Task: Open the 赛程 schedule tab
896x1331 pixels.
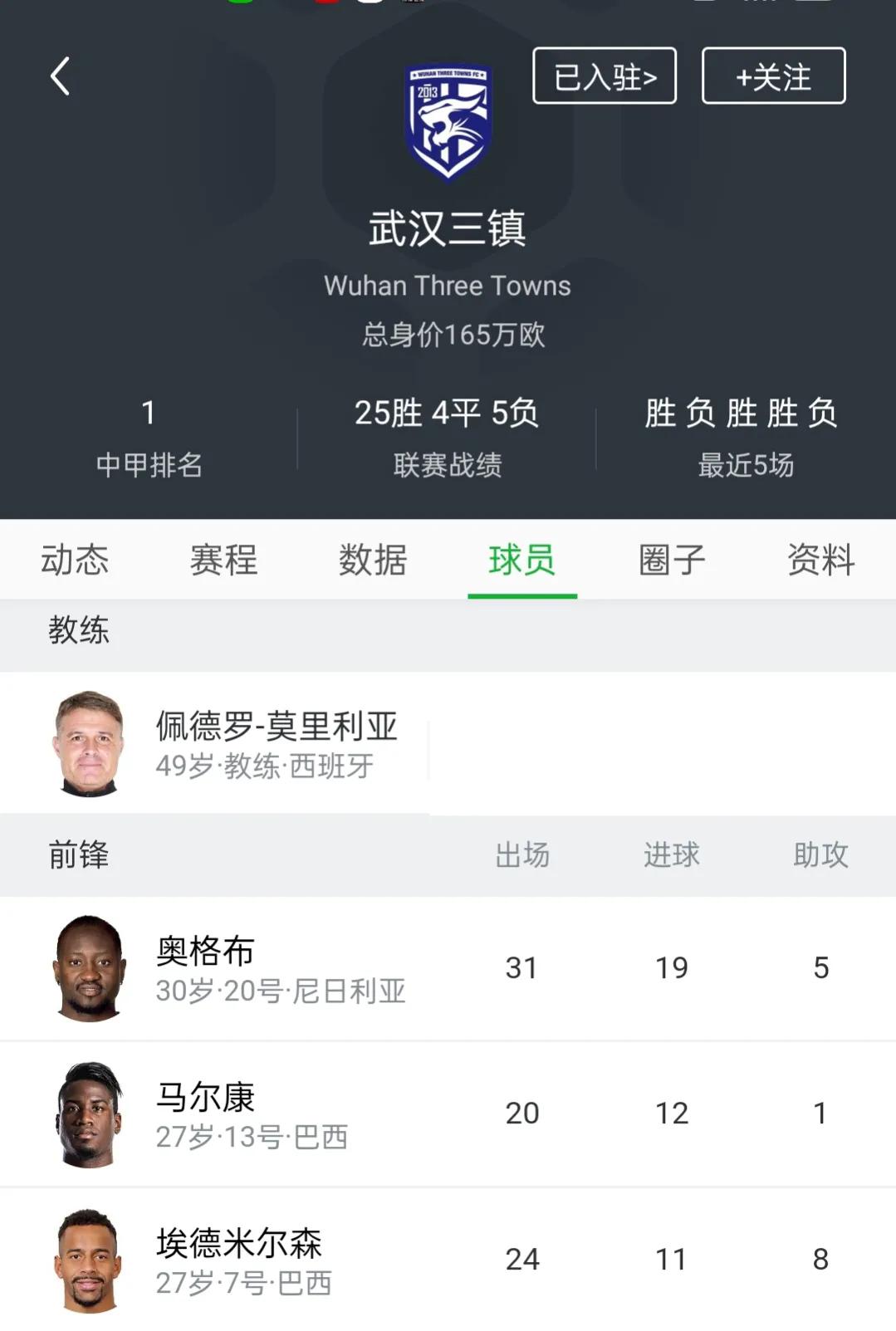Action: pos(223,560)
